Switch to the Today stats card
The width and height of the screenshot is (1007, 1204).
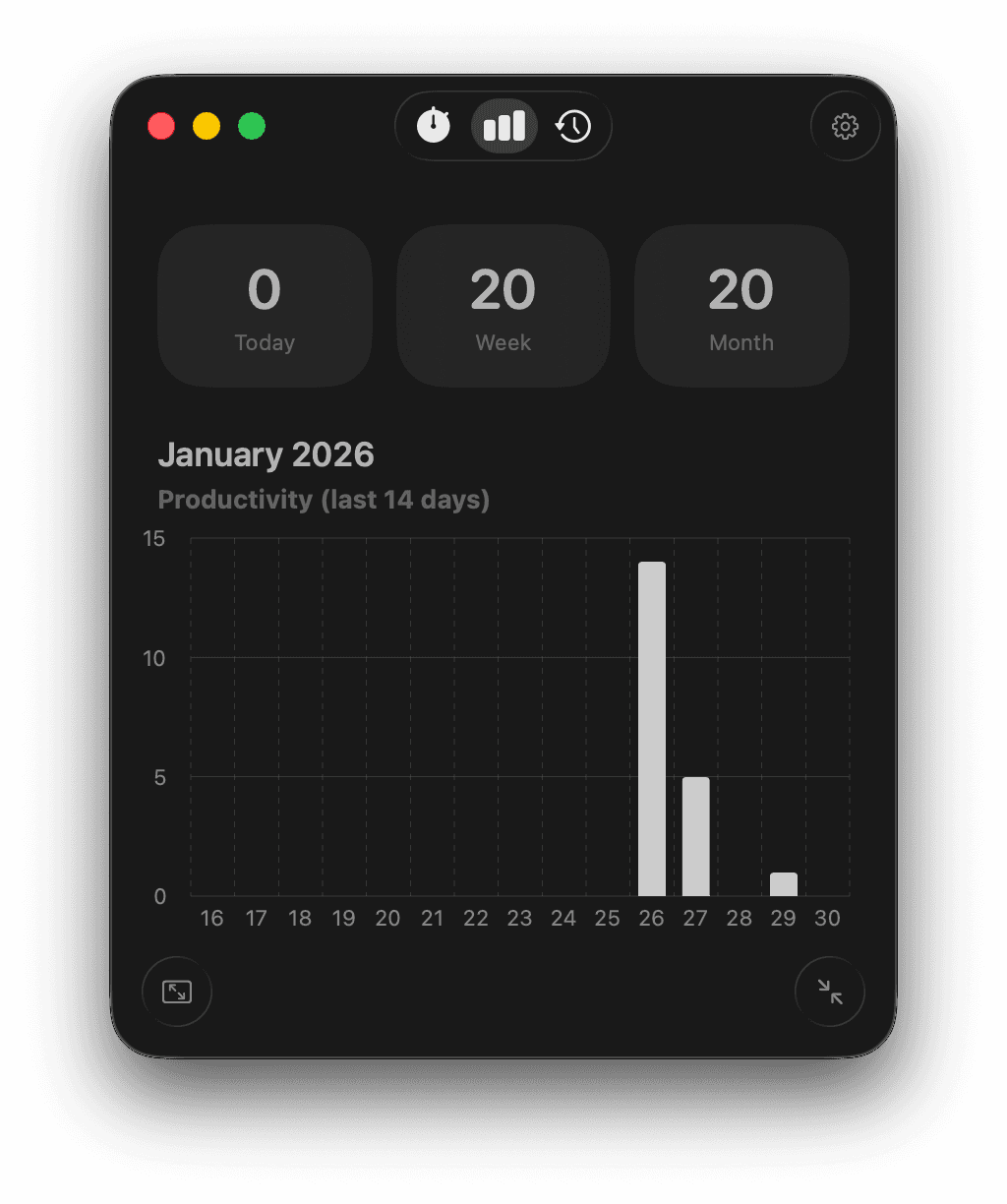point(264,305)
